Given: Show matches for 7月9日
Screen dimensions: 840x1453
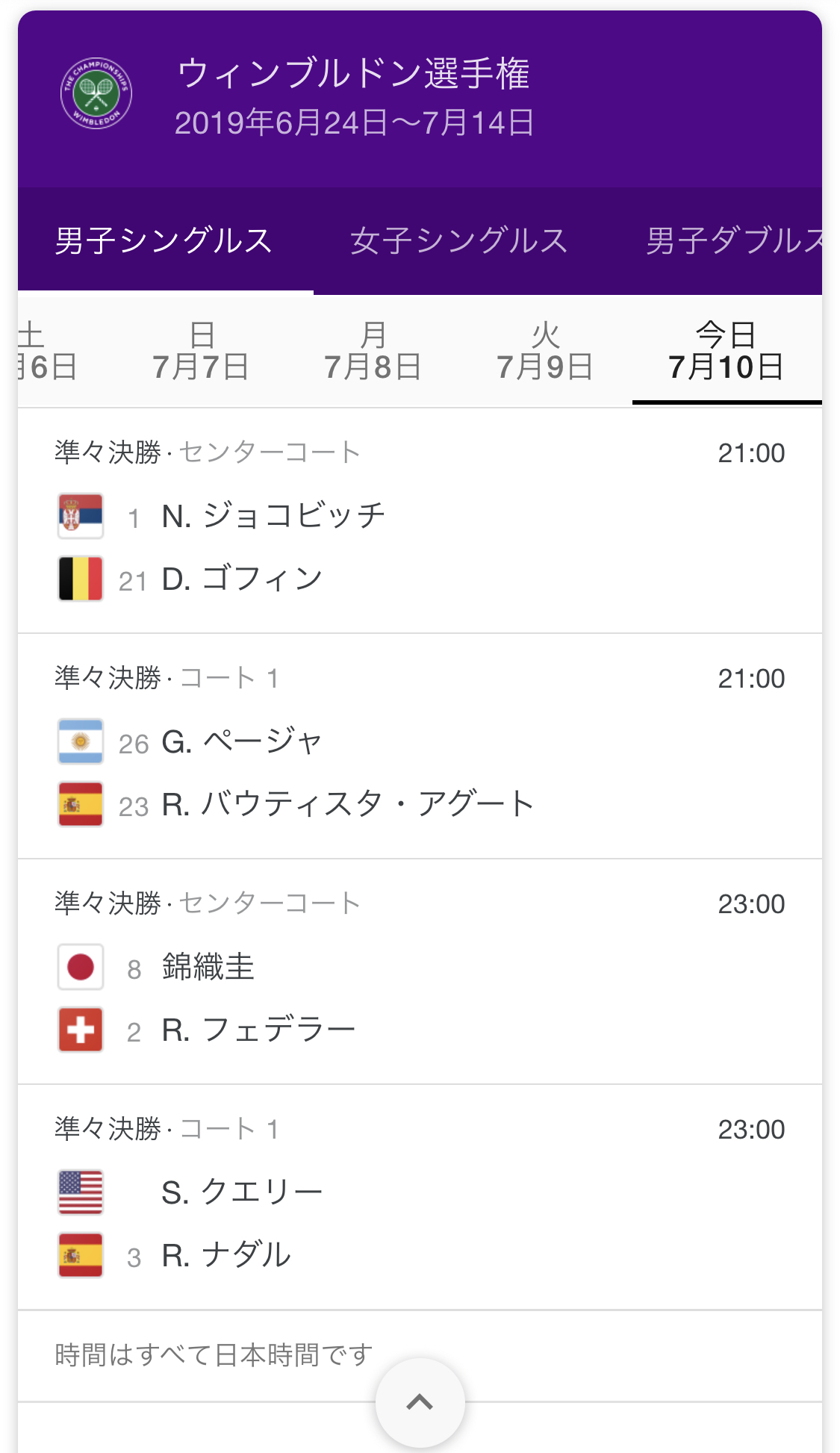Looking at the screenshot, I should pos(545,352).
